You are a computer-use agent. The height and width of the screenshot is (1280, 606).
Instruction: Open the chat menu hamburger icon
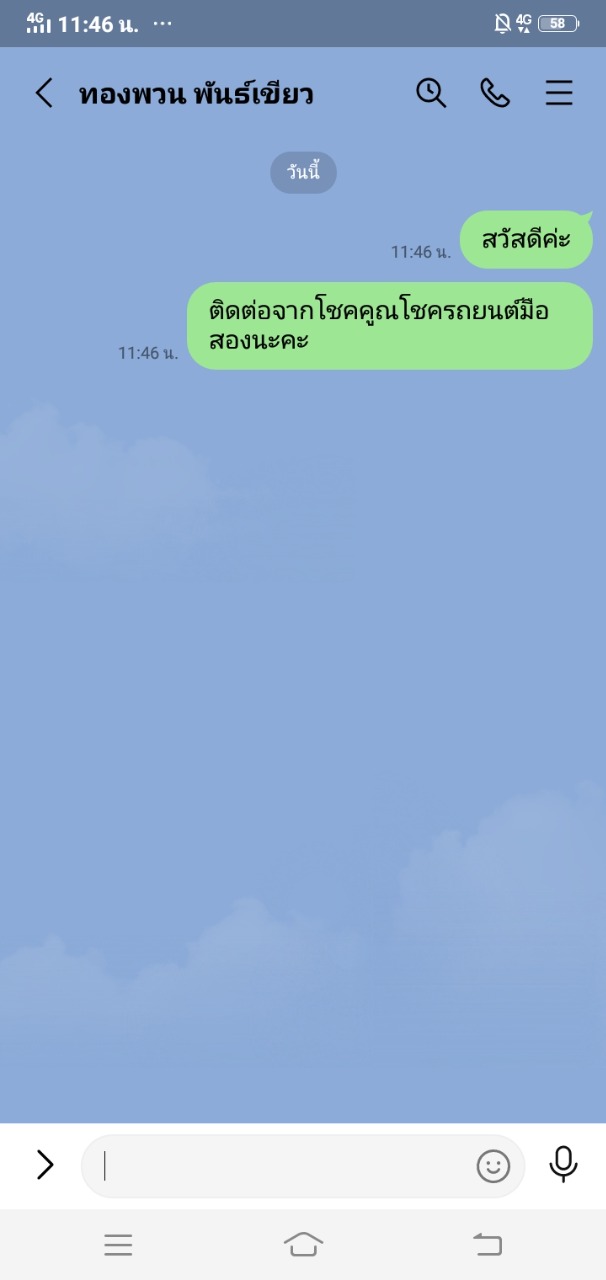click(x=559, y=93)
